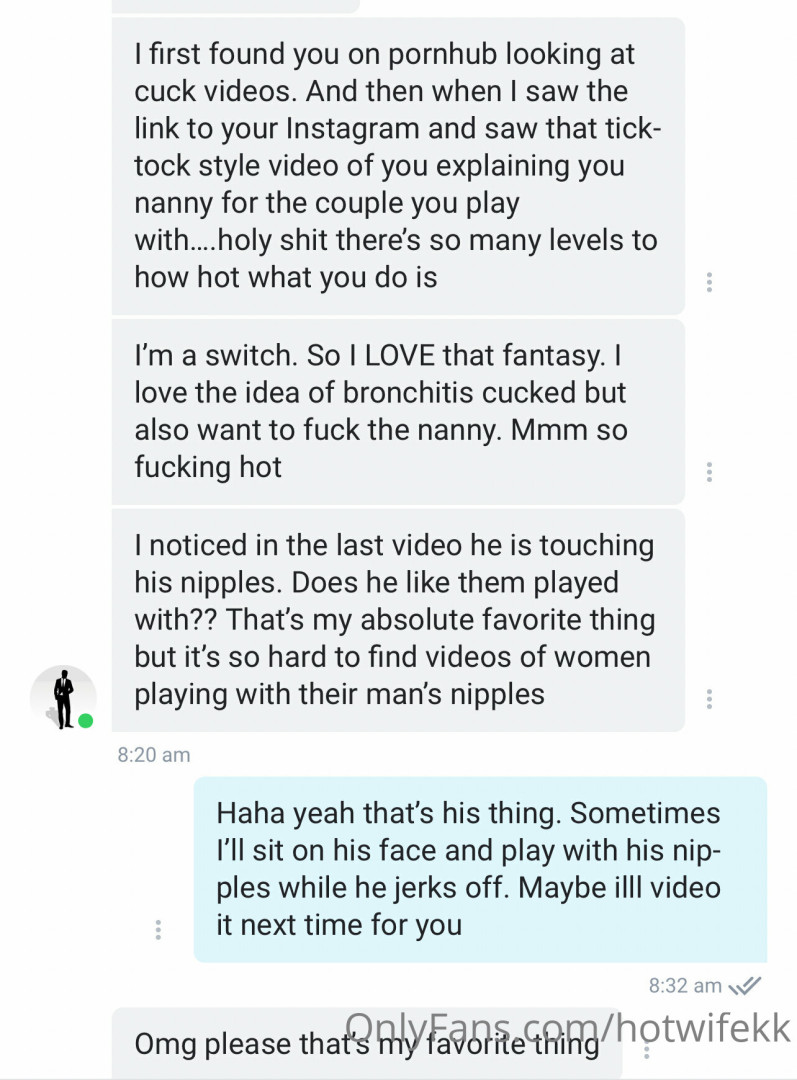The height and width of the screenshot is (1080, 797).
Task: Open options for the 'Haha yeah' reply
Action: 158,930
